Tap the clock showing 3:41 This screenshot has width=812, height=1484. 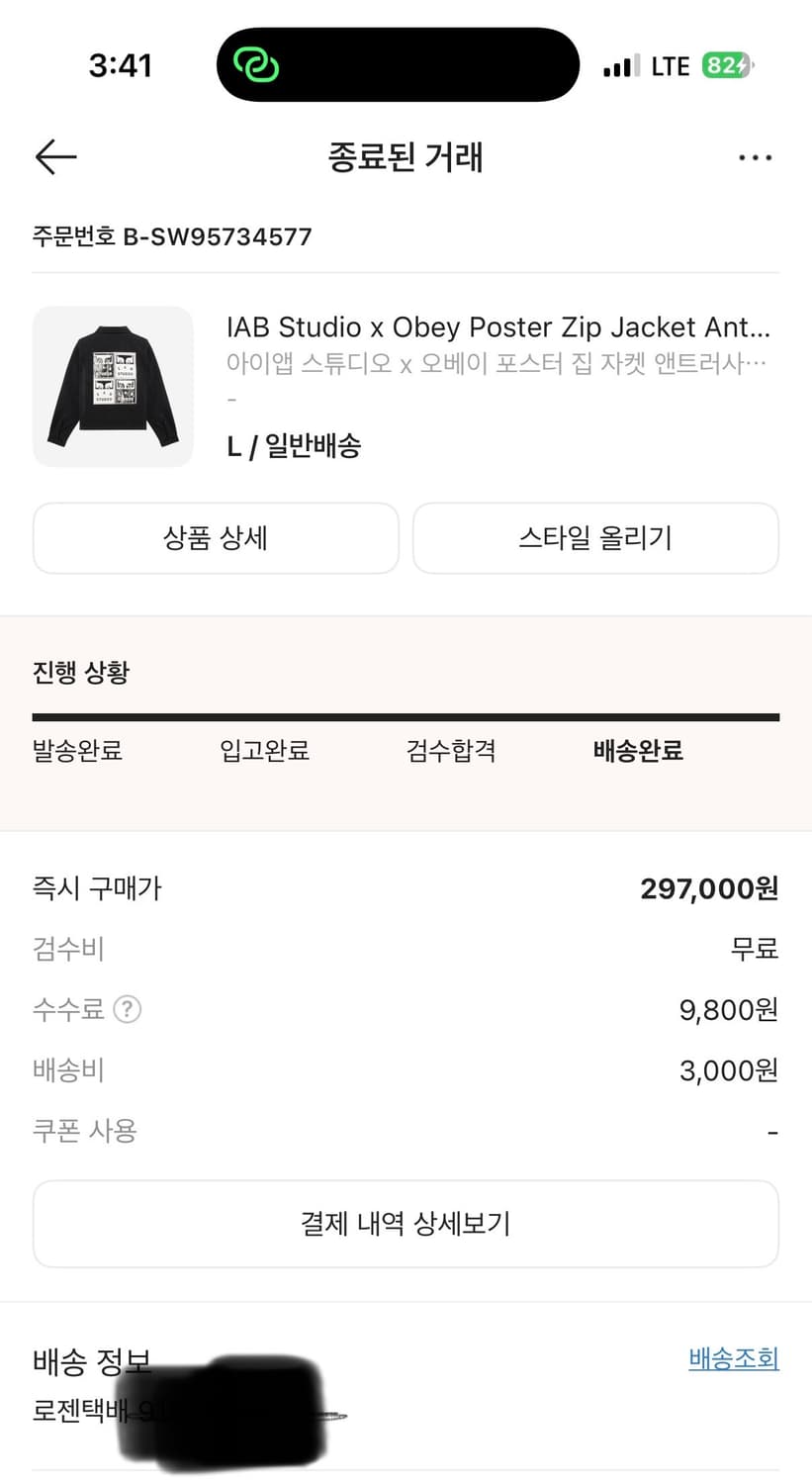[x=123, y=64]
